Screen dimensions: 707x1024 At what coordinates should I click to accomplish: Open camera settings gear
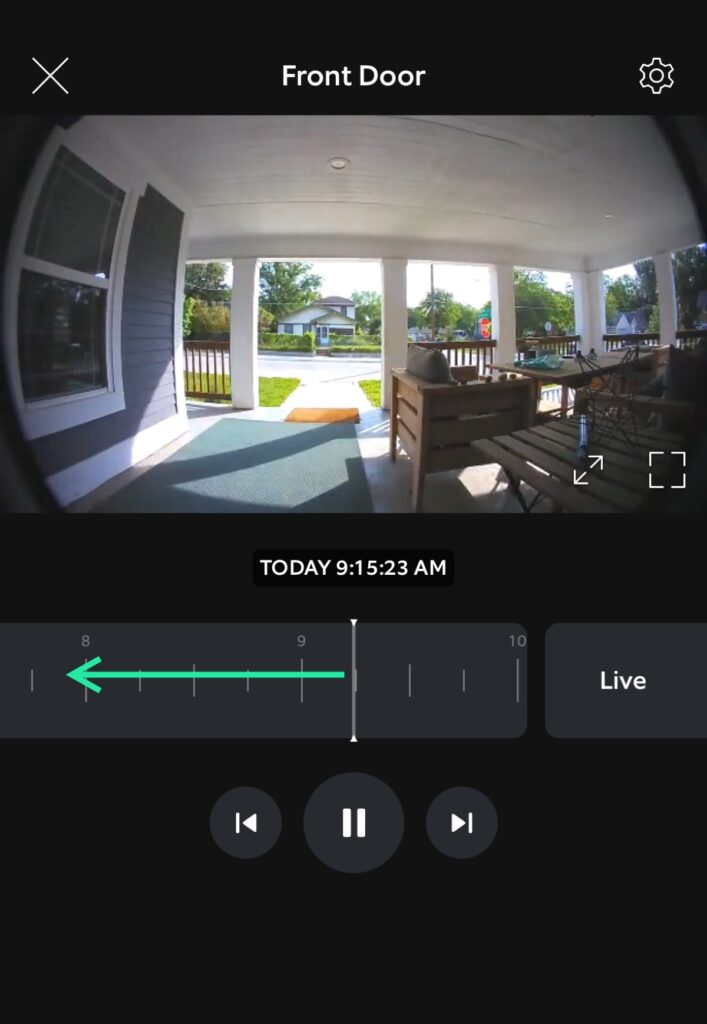point(656,76)
